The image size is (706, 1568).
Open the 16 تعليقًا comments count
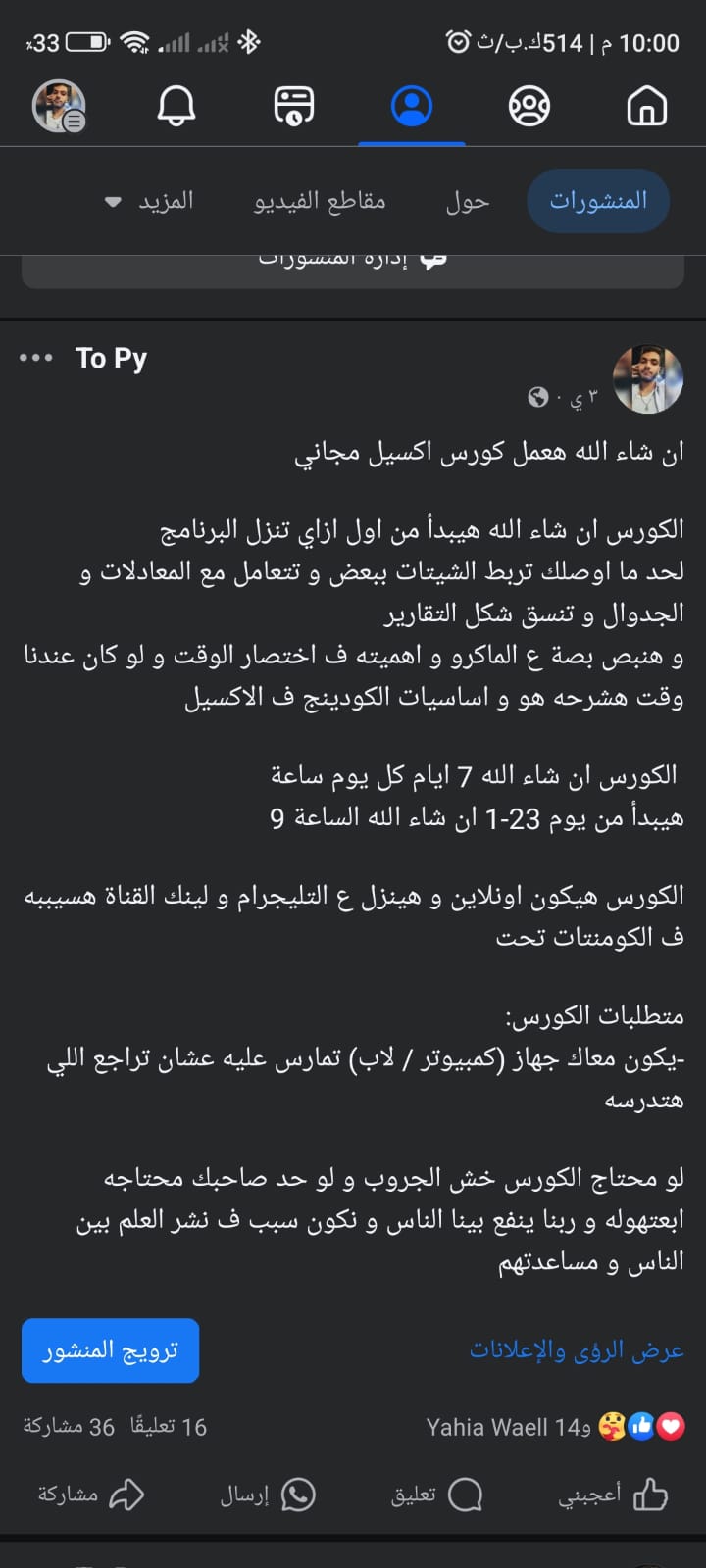pyautogui.click(x=169, y=1427)
